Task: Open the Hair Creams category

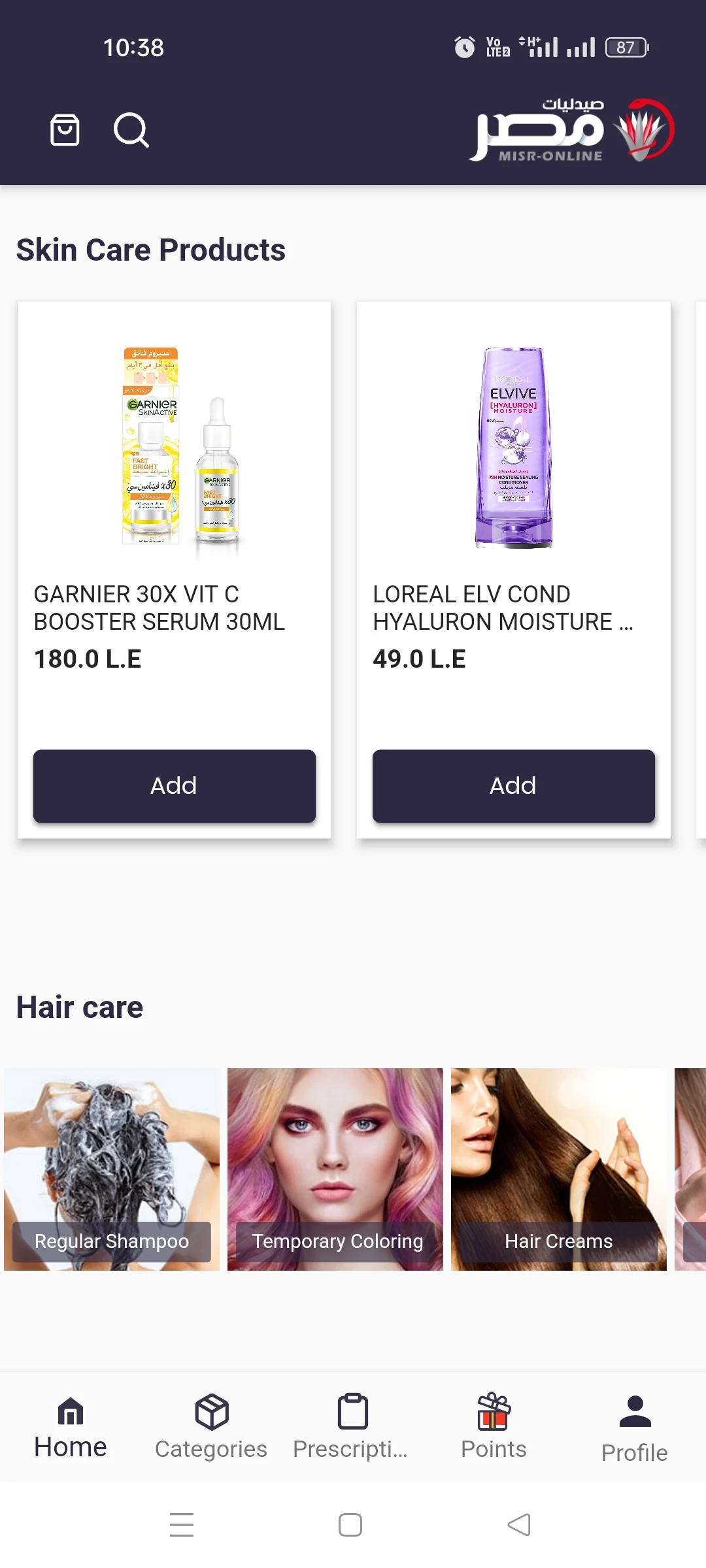Action: tap(559, 1169)
